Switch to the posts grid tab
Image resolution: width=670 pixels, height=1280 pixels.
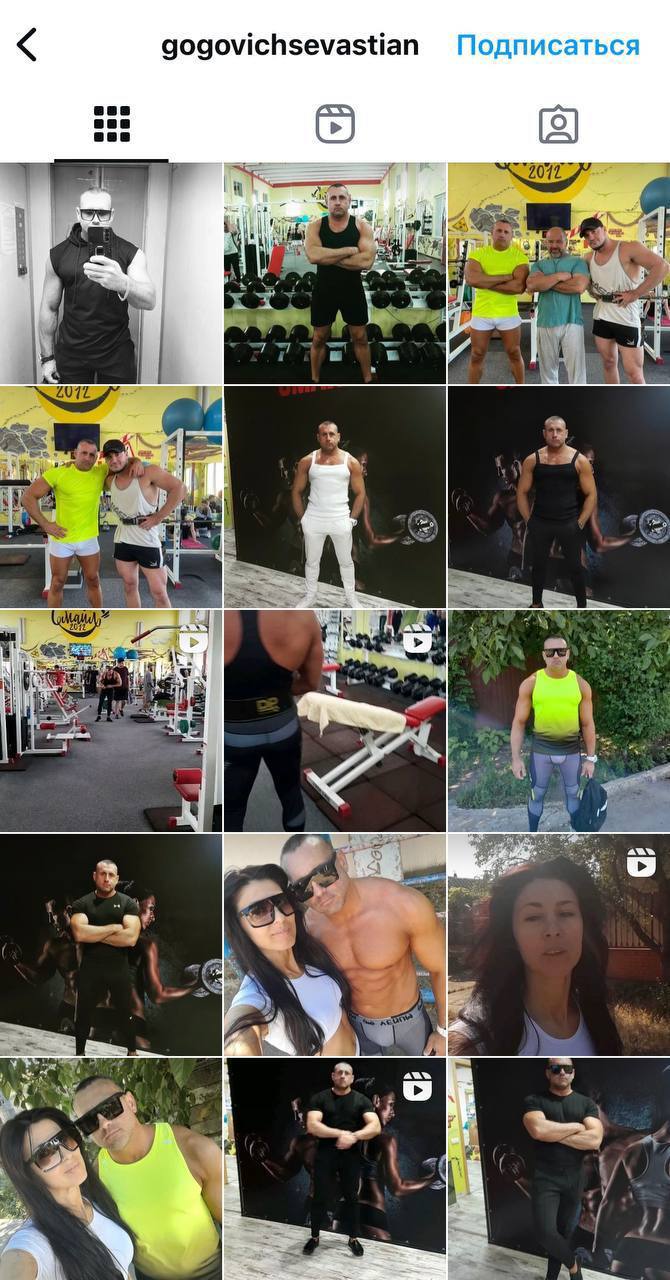[112, 124]
